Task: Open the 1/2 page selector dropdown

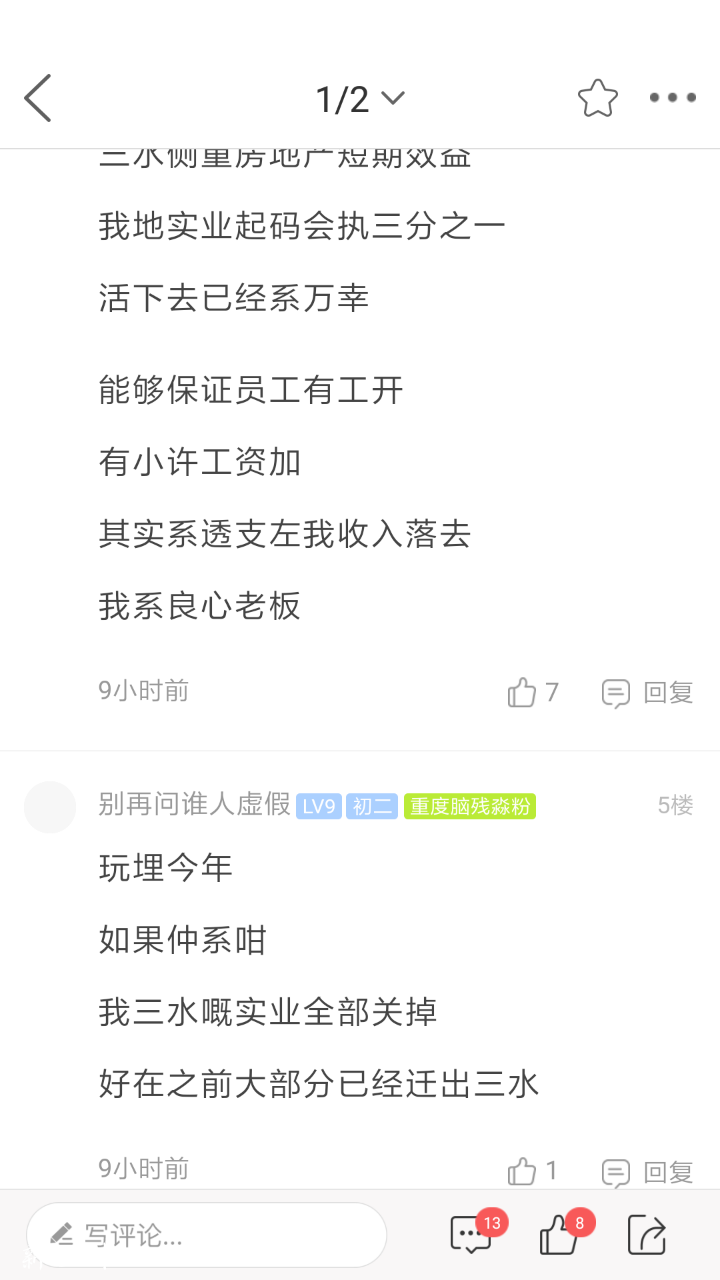Action: tap(359, 98)
